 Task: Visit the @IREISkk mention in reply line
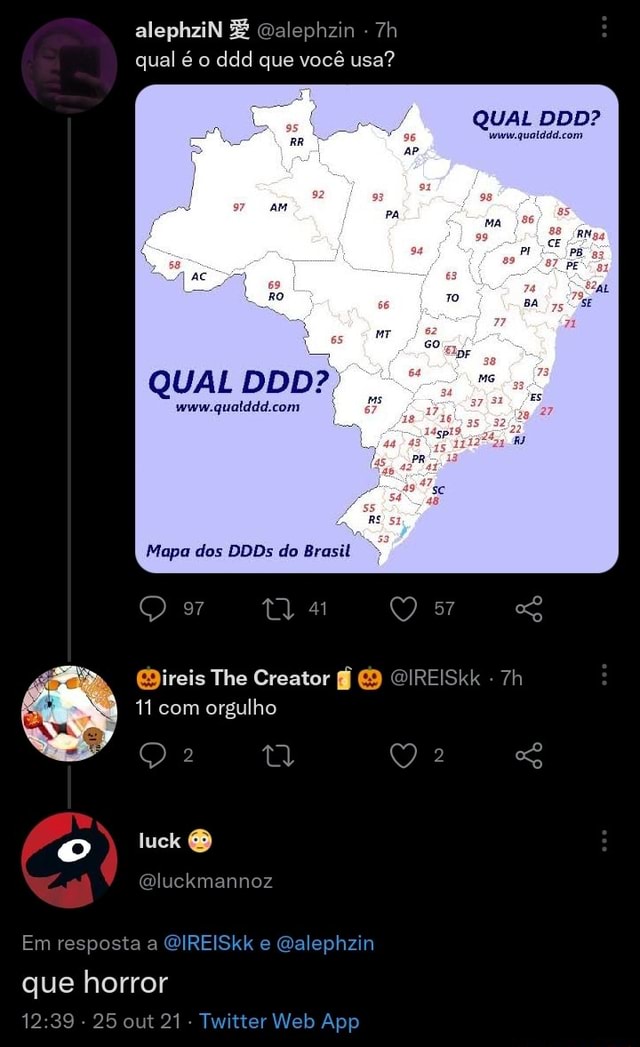[207, 942]
